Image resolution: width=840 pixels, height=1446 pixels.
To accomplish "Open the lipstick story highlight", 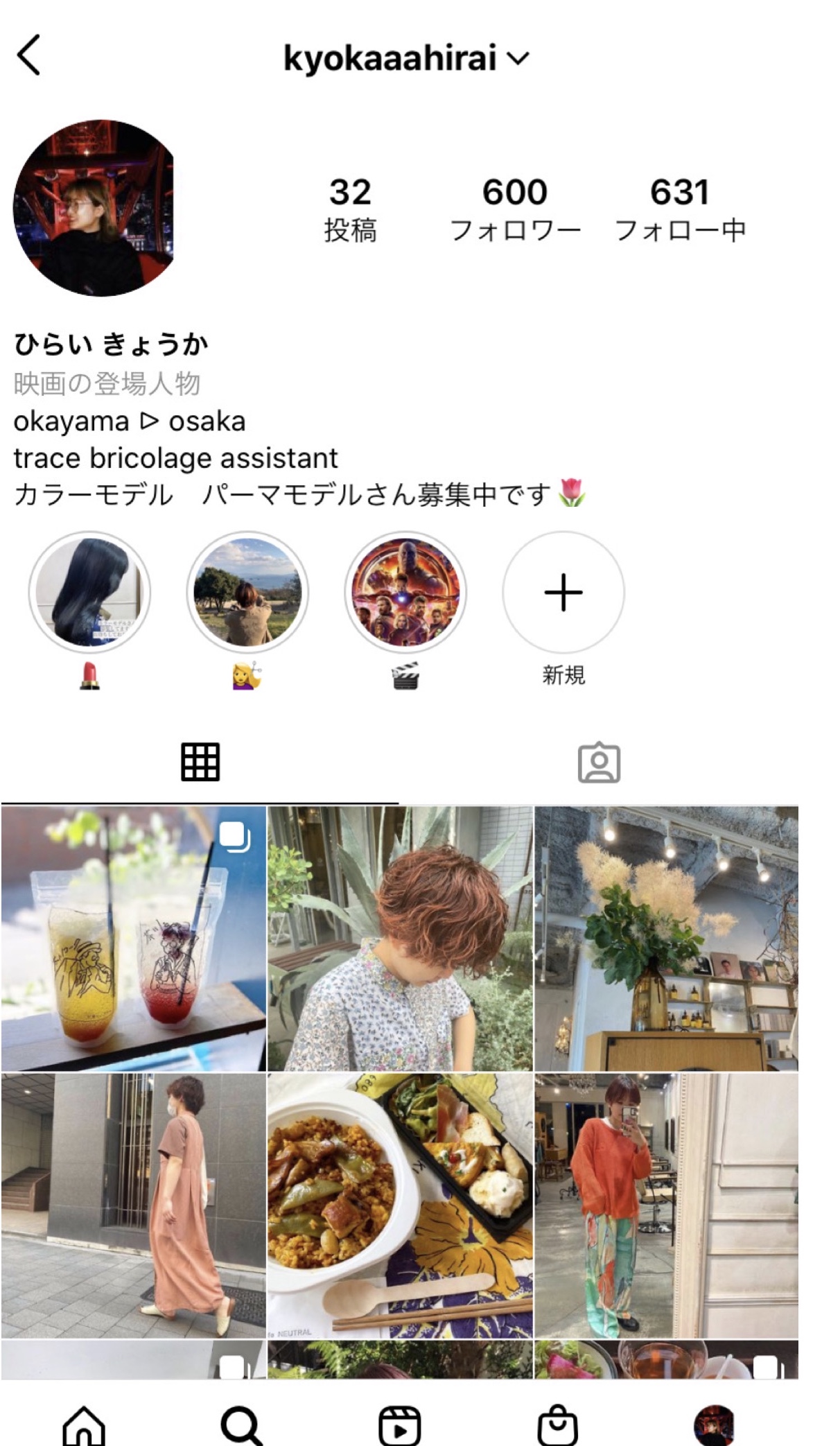I will click(x=89, y=593).
